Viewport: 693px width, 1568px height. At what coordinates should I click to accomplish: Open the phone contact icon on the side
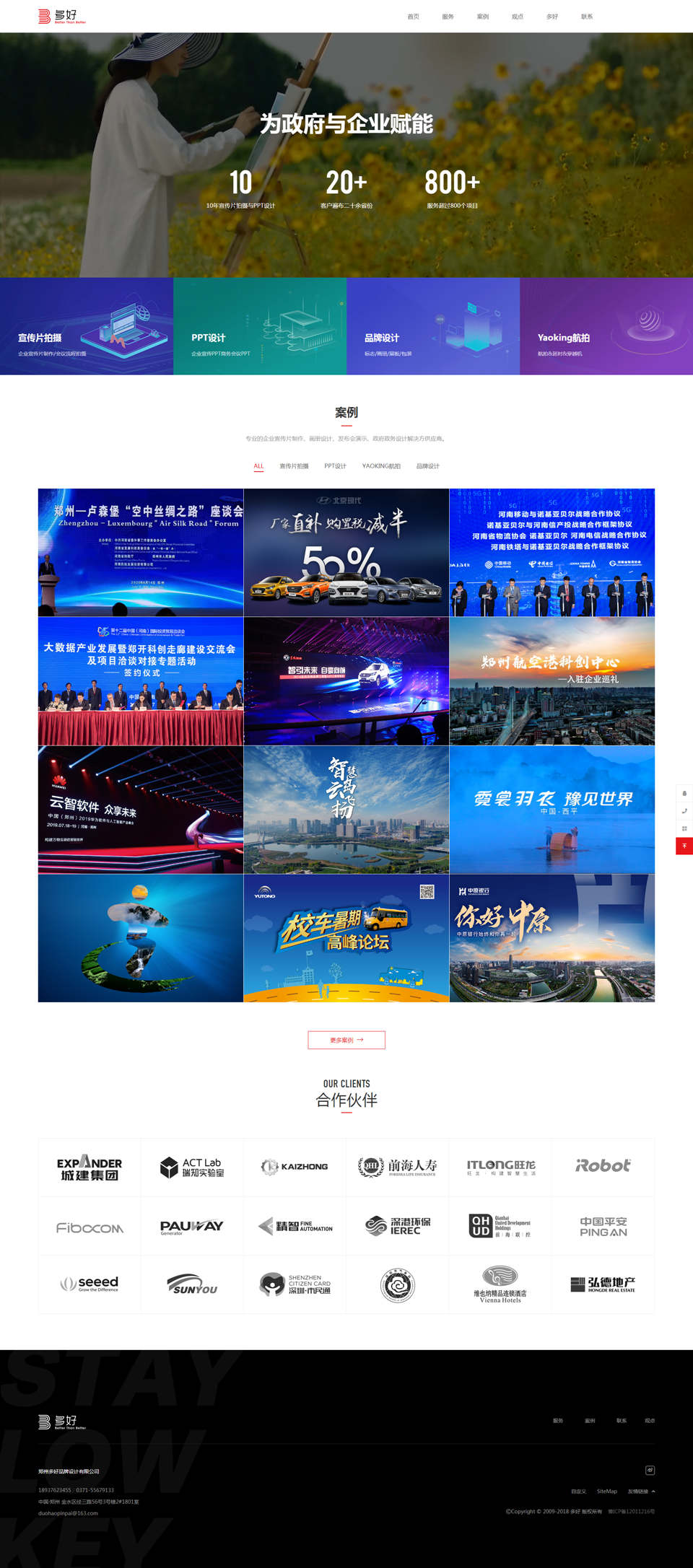point(684,811)
